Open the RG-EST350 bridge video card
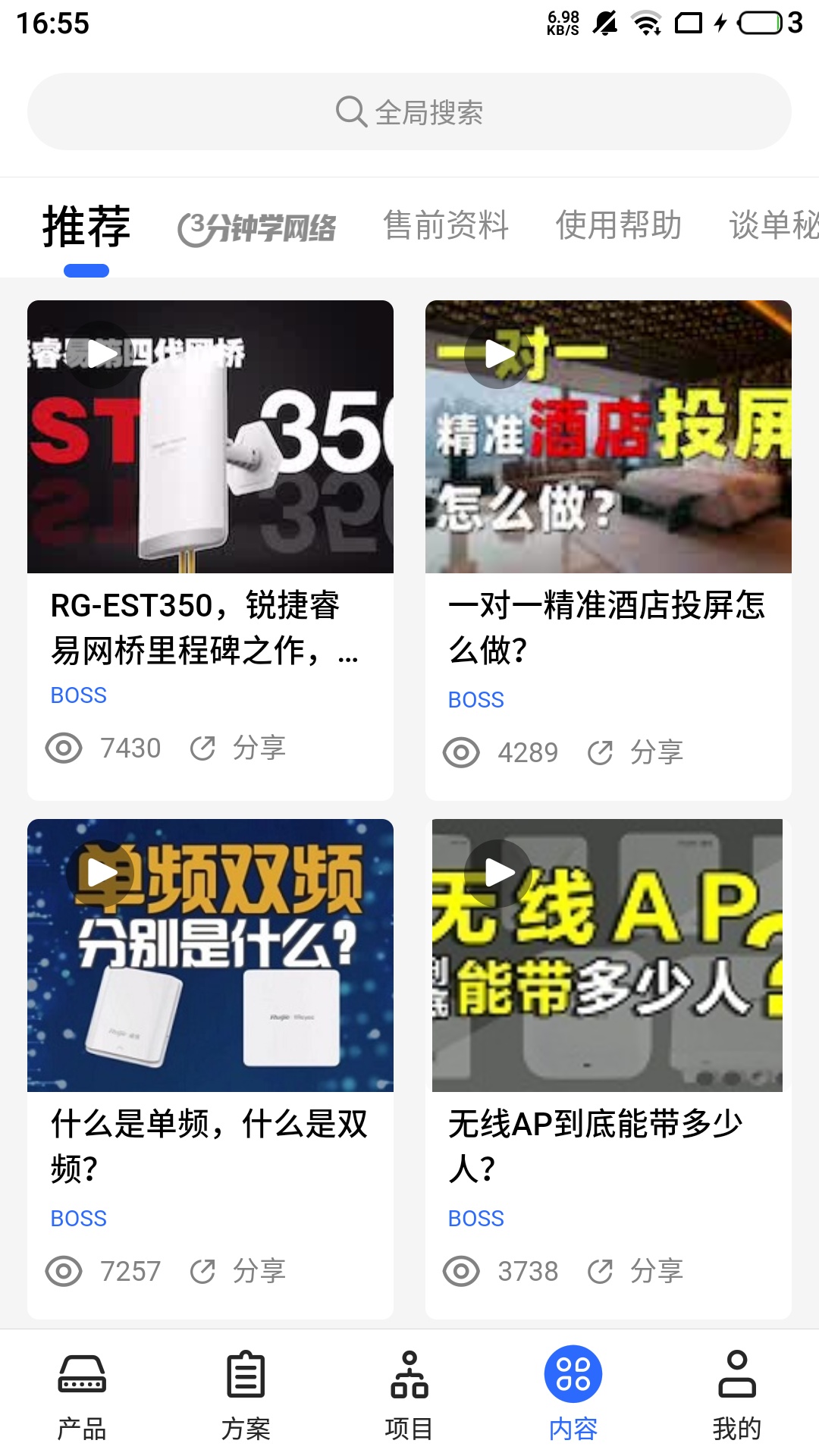Image resolution: width=819 pixels, height=1456 pixels. coord(210,437)
